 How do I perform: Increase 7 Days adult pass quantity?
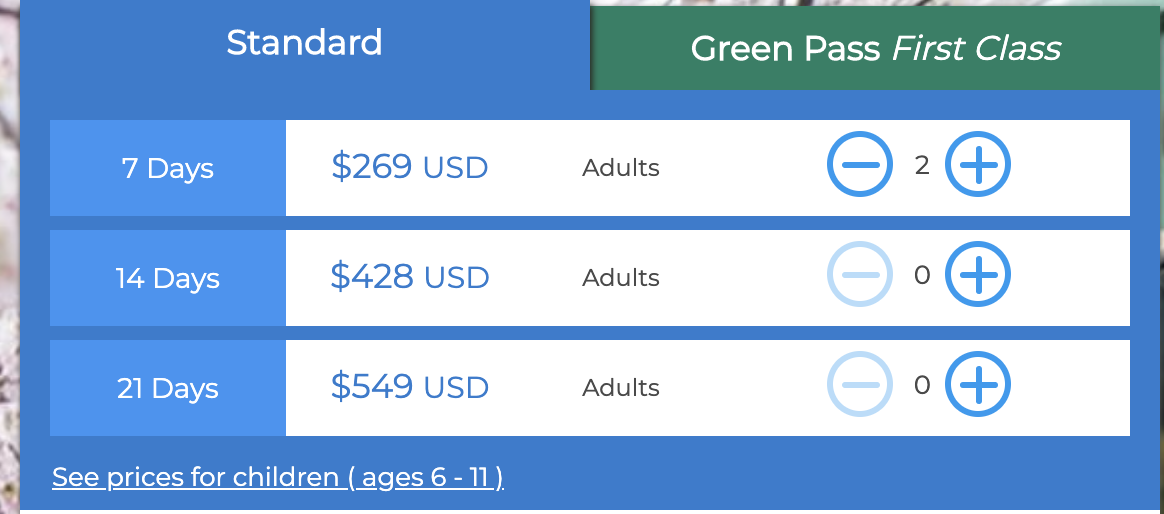point(978,164)
